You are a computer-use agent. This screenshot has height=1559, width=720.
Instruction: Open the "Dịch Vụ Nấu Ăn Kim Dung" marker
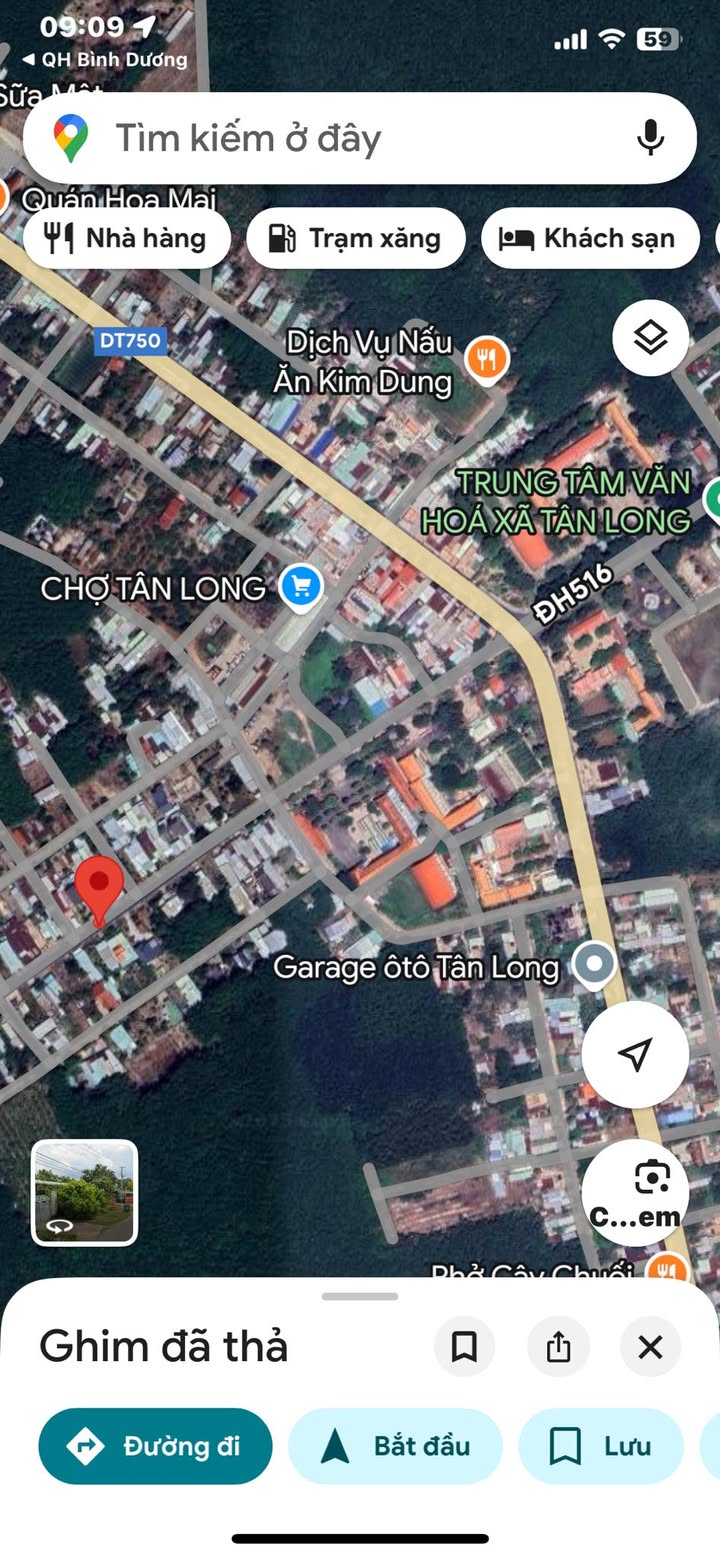pos(487,357)
